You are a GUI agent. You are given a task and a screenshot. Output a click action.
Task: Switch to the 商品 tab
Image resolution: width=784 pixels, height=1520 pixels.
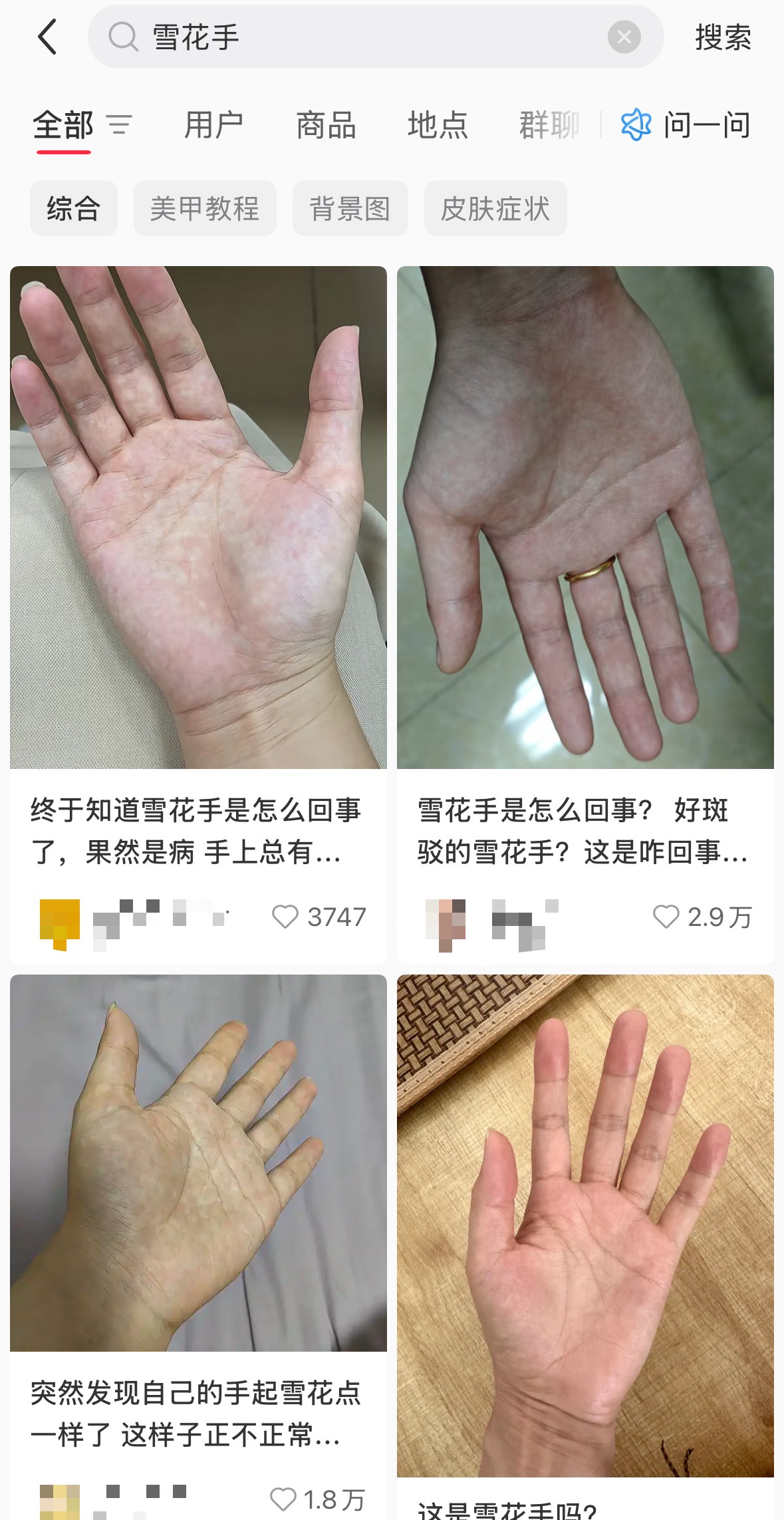(326, 125)
